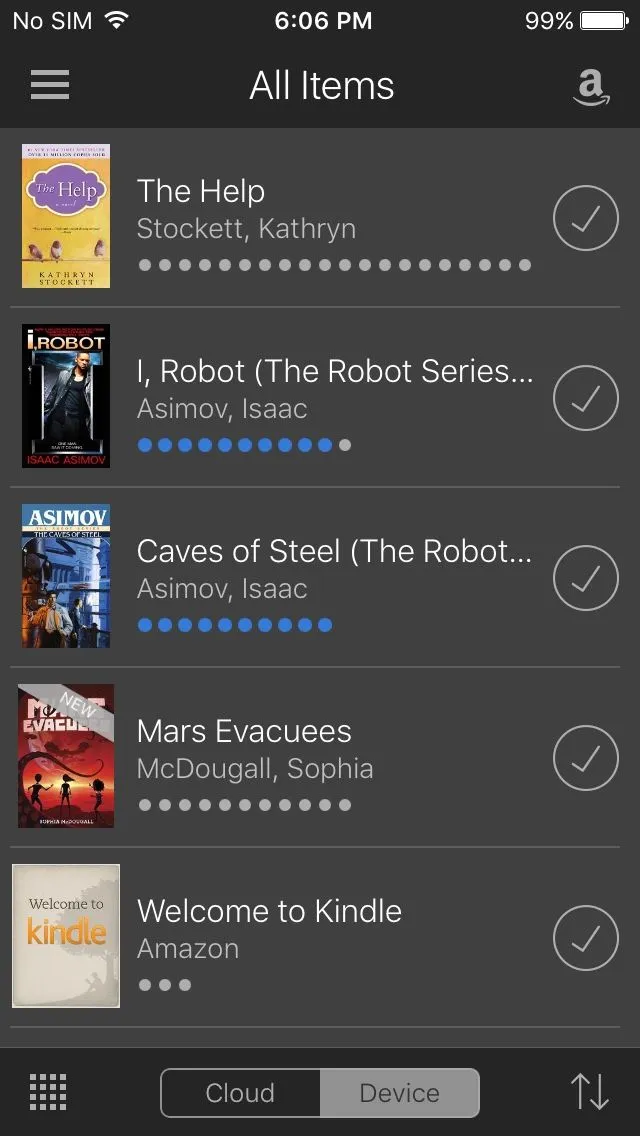The height and width of the screenshot is (1136, 640).
Task: Open the sort order options
Action: click(589, 1092)
